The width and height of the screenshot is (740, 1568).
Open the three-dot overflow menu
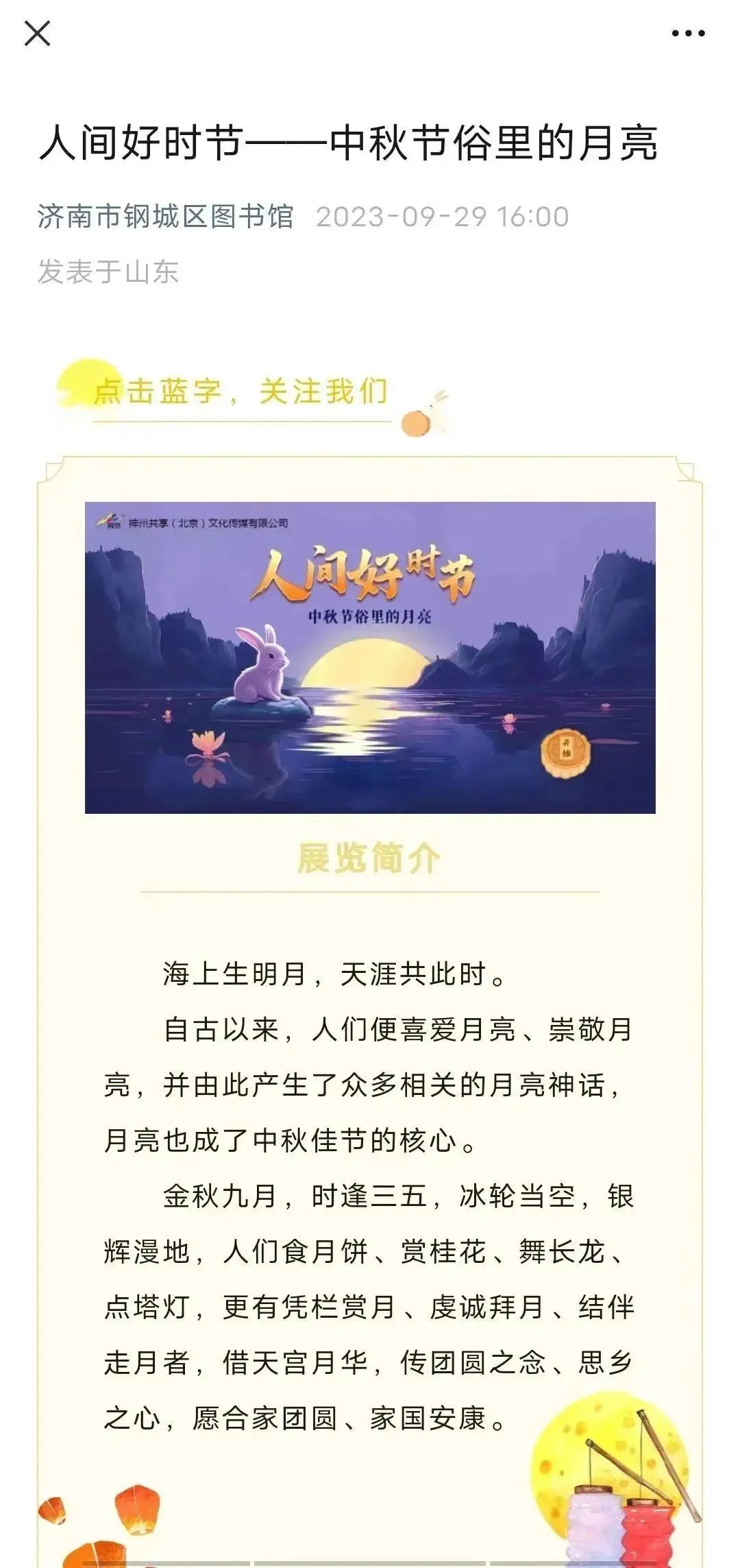pyautogui.click(x=688, y=33)
